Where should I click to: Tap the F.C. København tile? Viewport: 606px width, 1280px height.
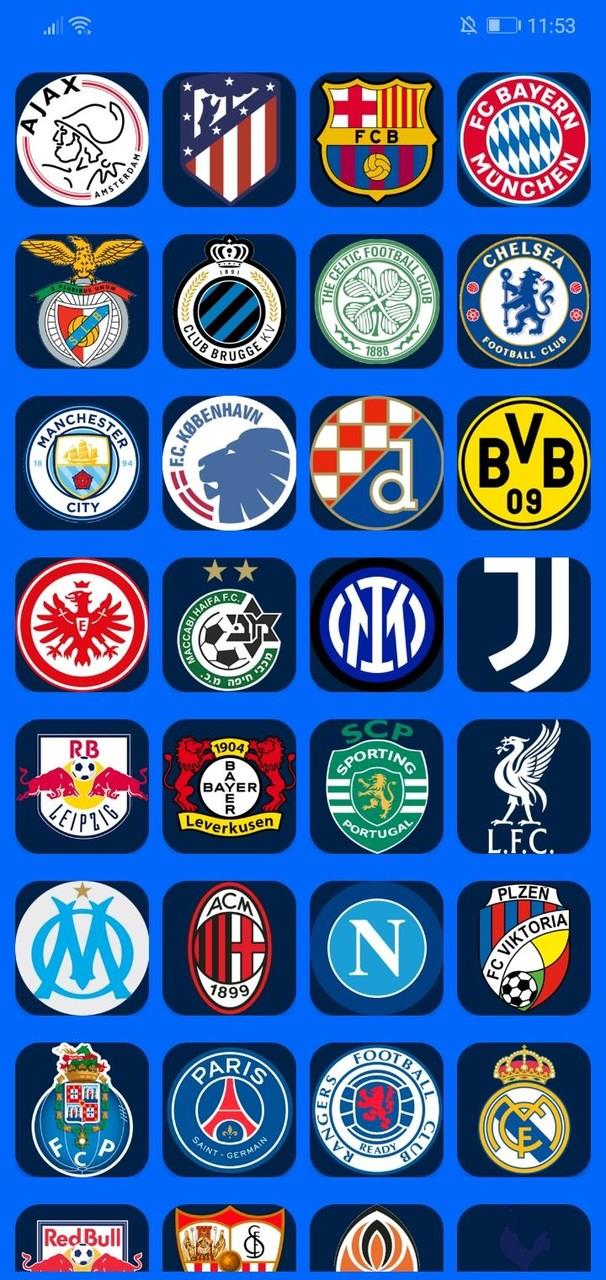point(229,463)
